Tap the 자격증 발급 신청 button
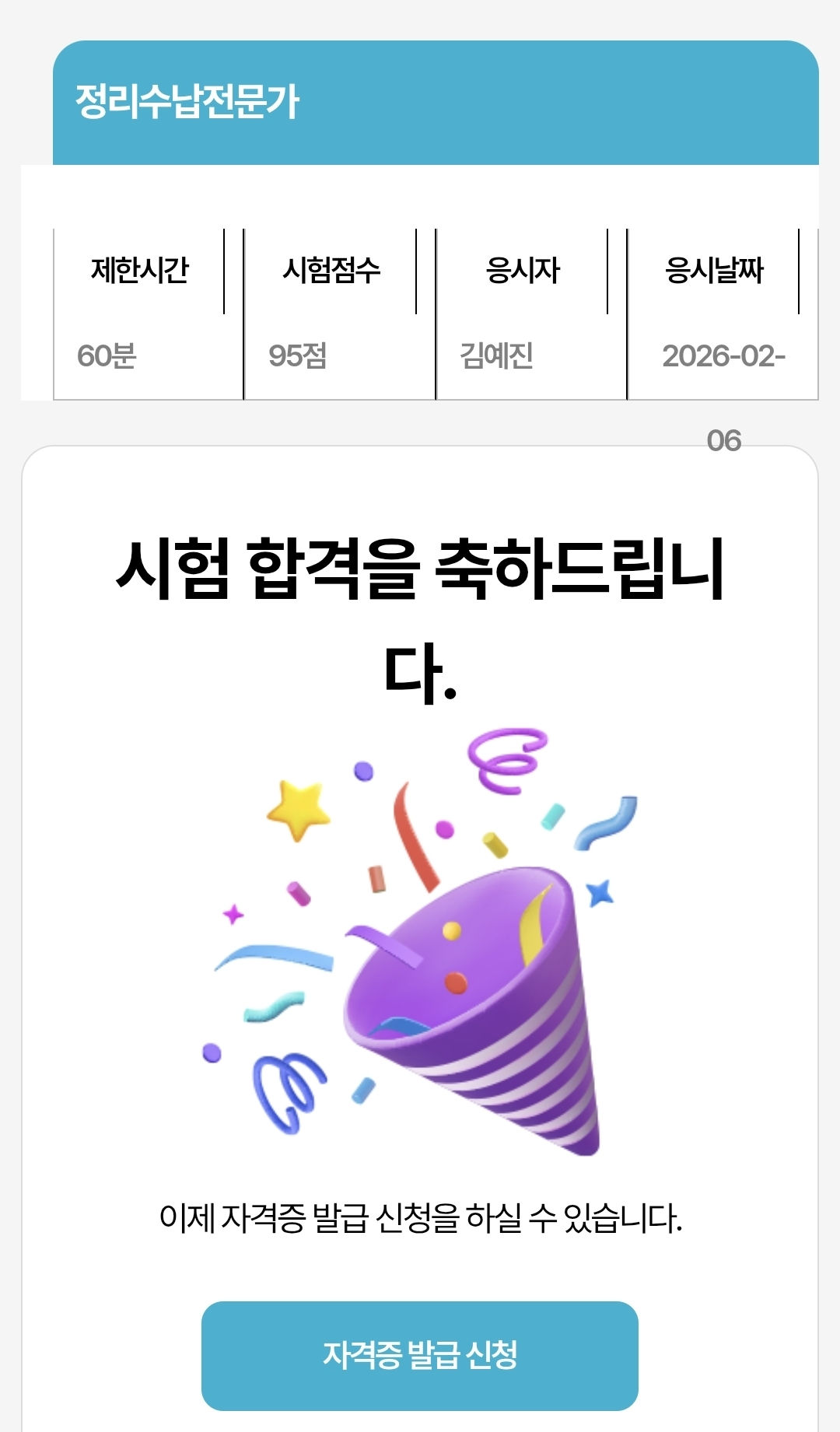Screen dimensions: 840x1432 click(x=420, y=1355)
